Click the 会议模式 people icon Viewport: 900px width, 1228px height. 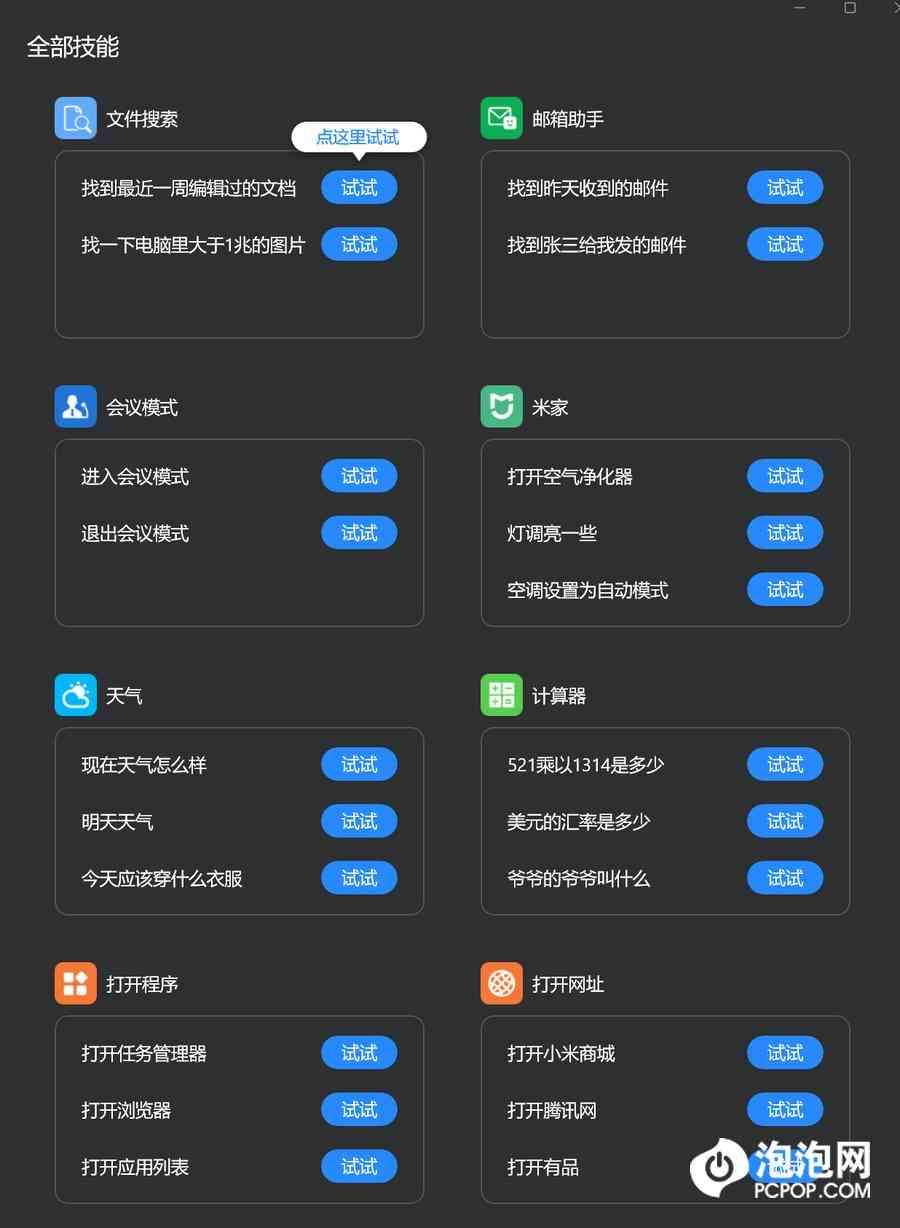[75, 406]
